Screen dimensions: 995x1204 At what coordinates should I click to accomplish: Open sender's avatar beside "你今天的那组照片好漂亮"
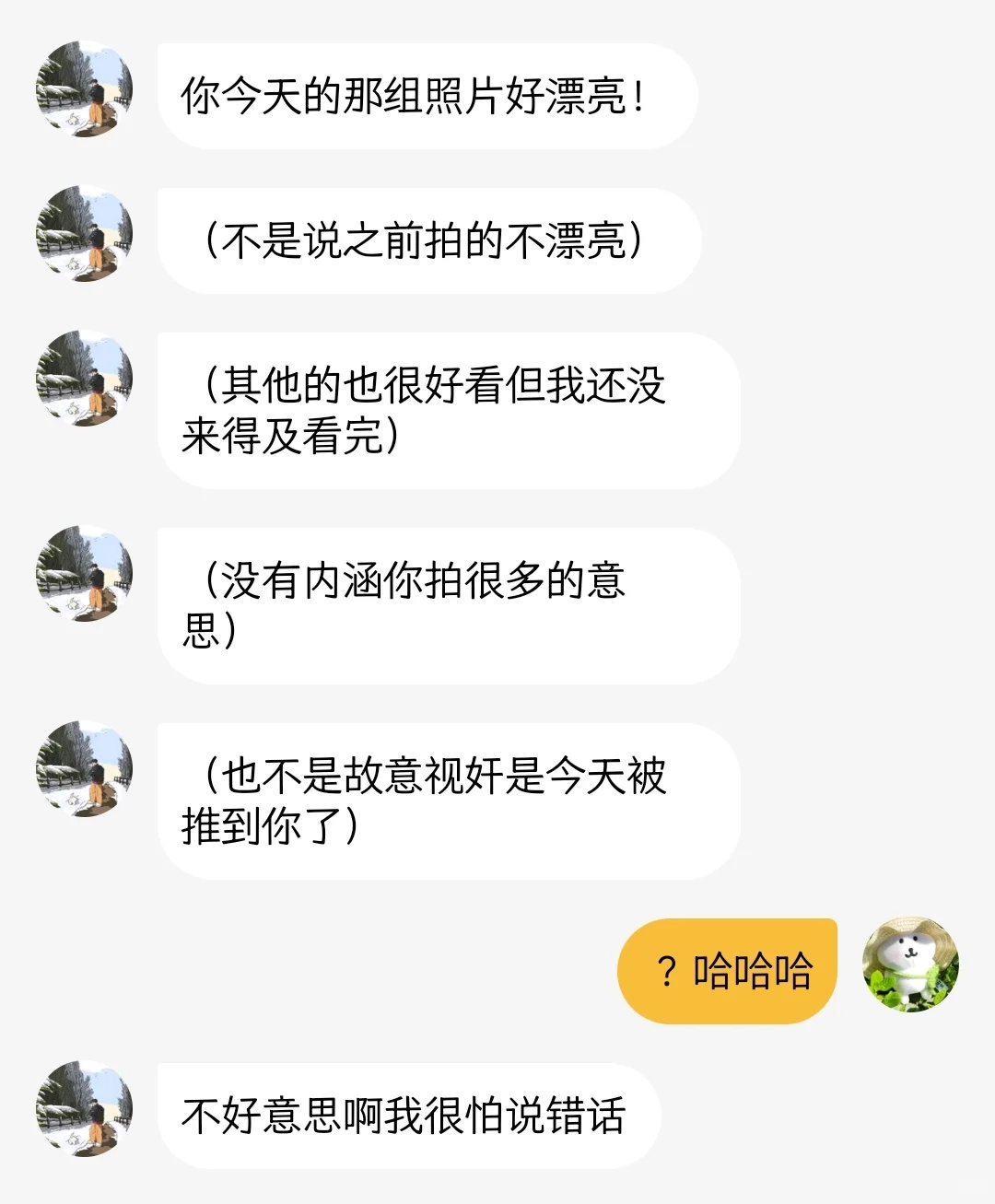tap(84, 89)
